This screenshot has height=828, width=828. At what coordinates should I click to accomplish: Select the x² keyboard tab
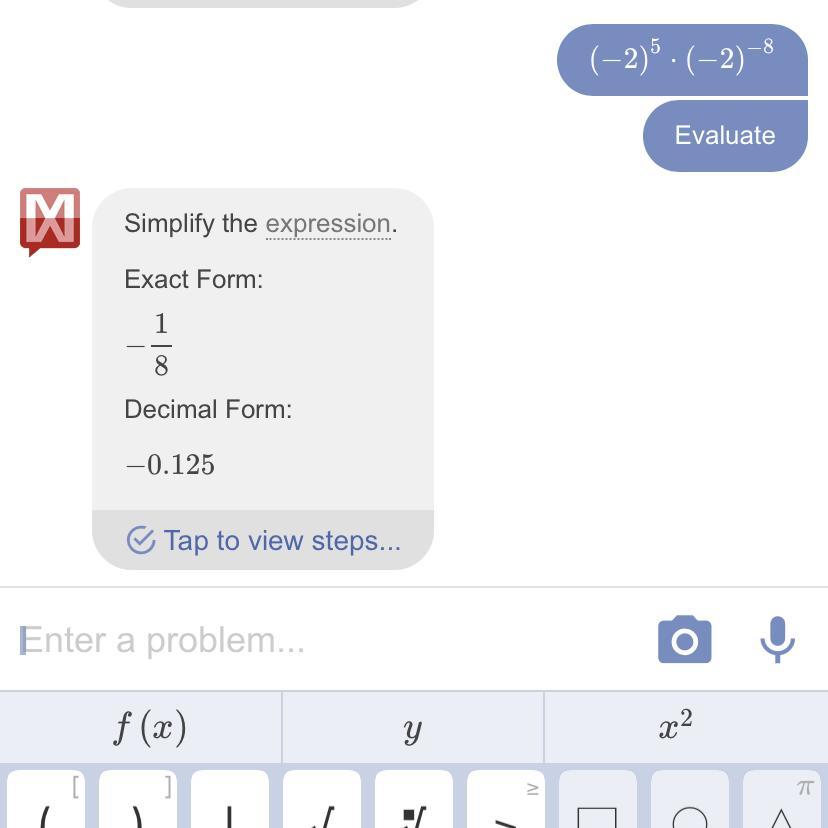[676, 727]
